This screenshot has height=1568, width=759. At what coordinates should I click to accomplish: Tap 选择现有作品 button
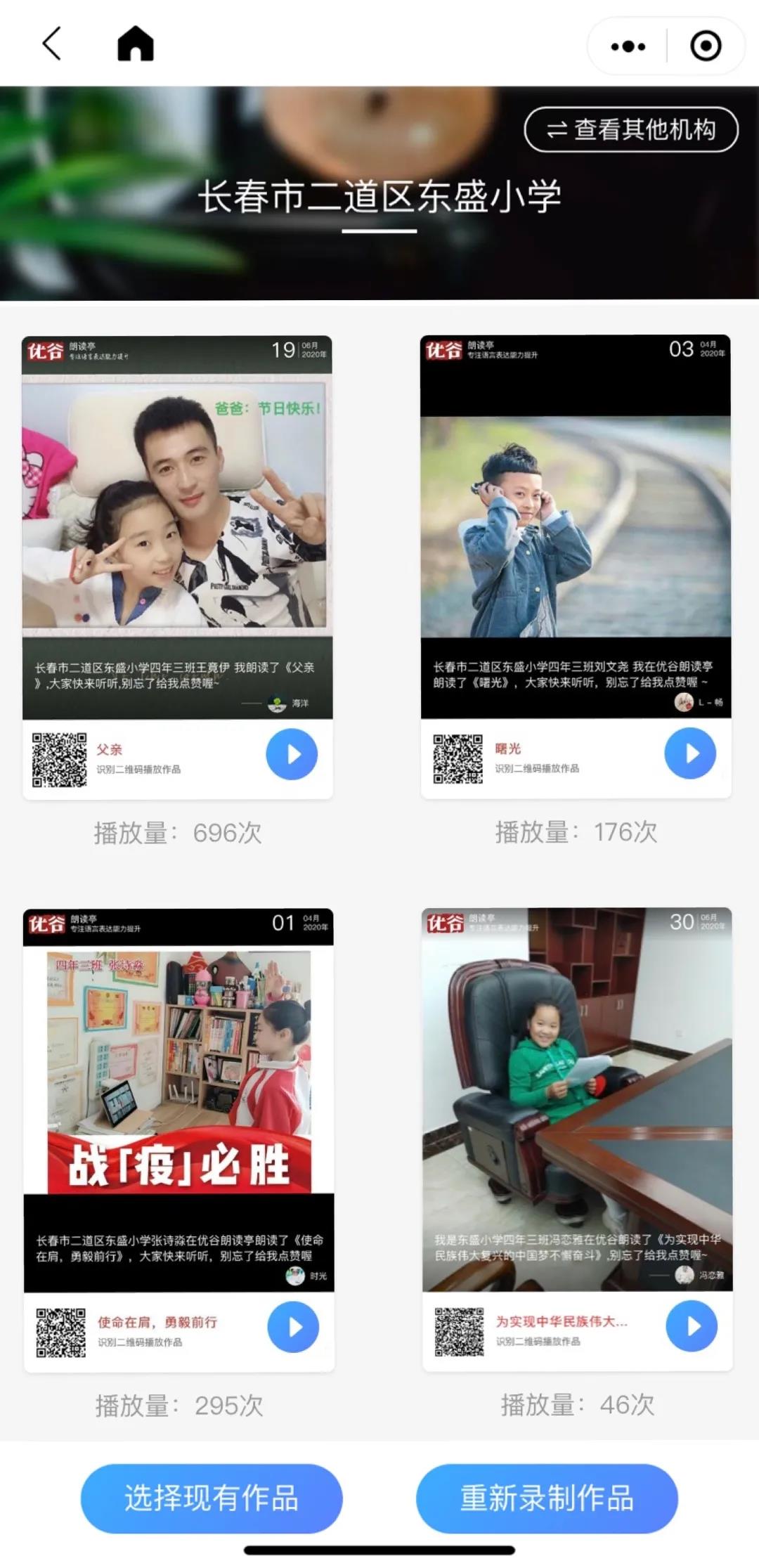point(212,1498)
